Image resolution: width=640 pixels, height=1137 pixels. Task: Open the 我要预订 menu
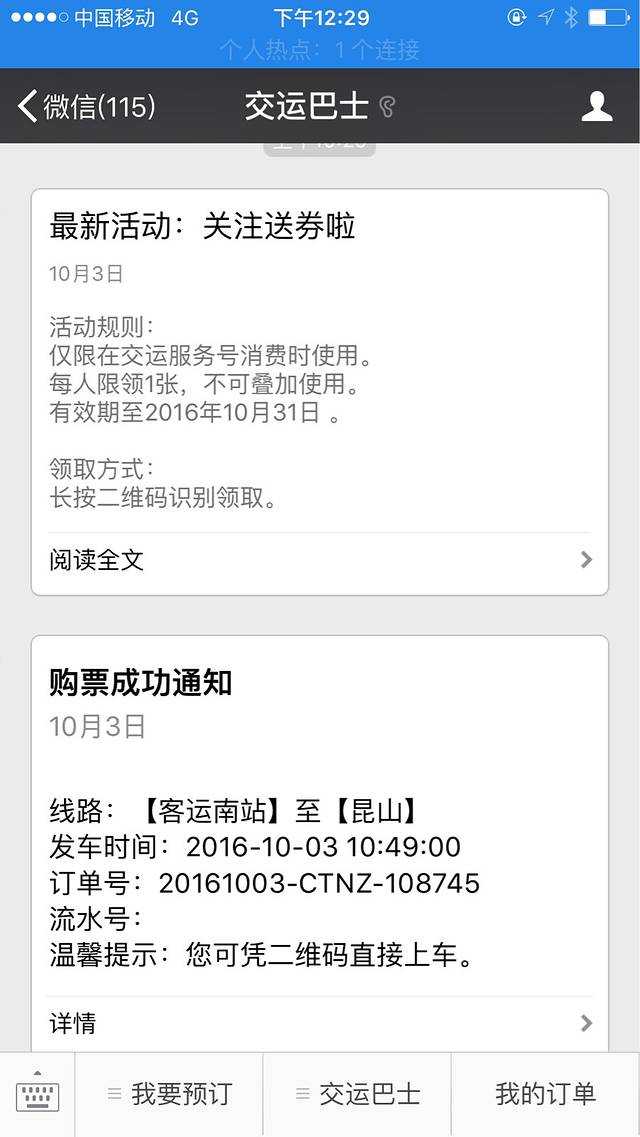[169, 1094]
